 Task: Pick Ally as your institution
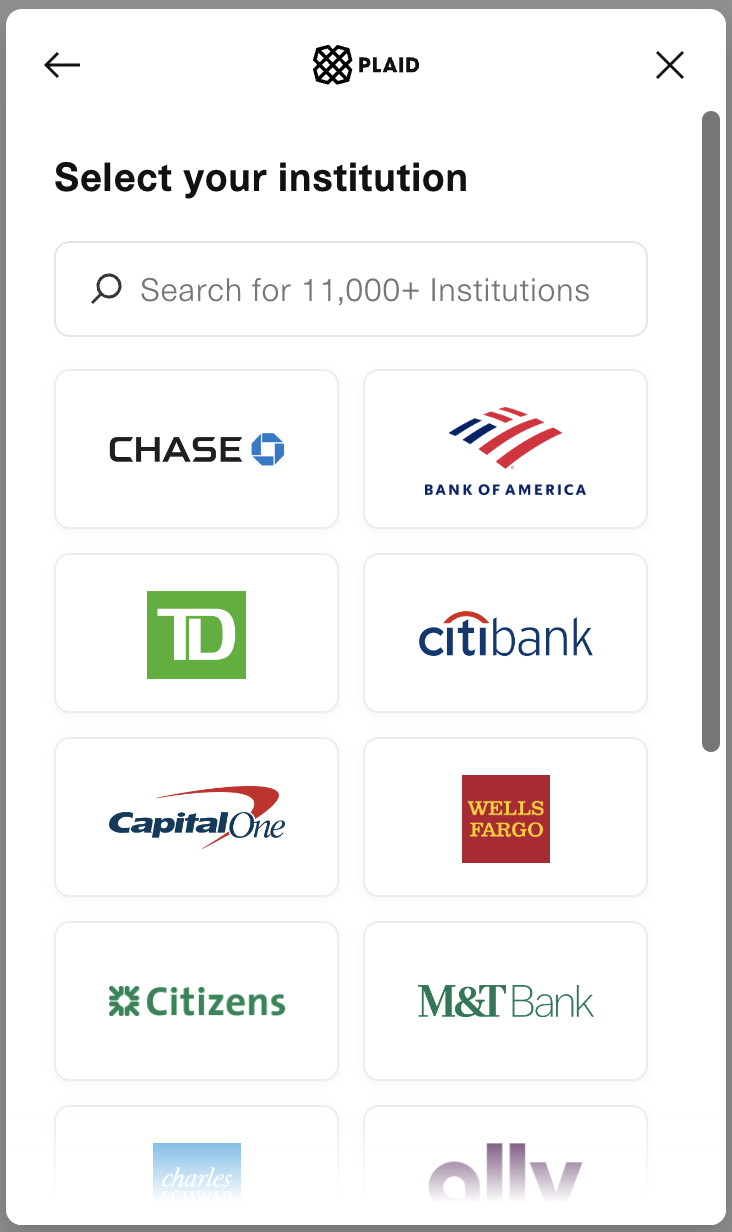505,1160
